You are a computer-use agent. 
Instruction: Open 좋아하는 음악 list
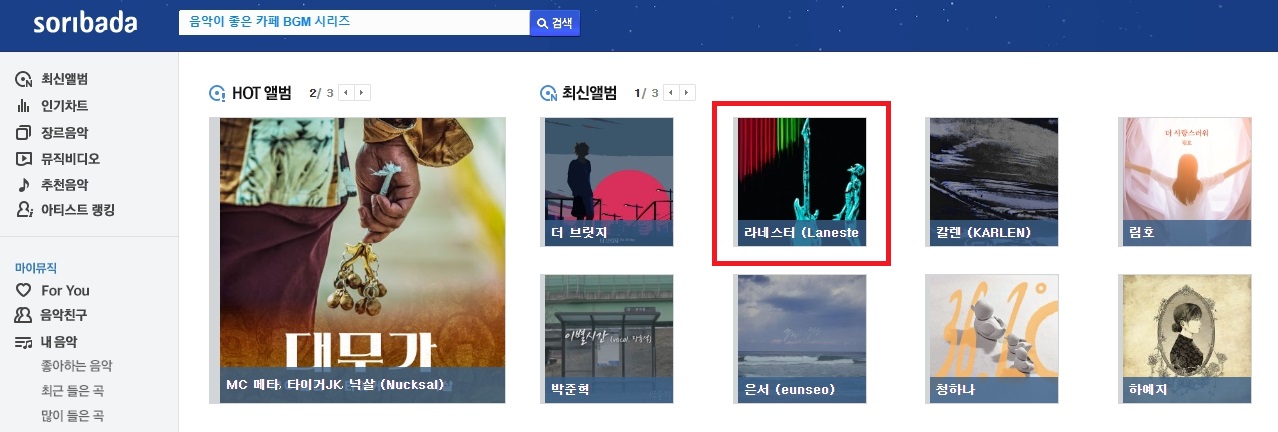coord(77,366)
